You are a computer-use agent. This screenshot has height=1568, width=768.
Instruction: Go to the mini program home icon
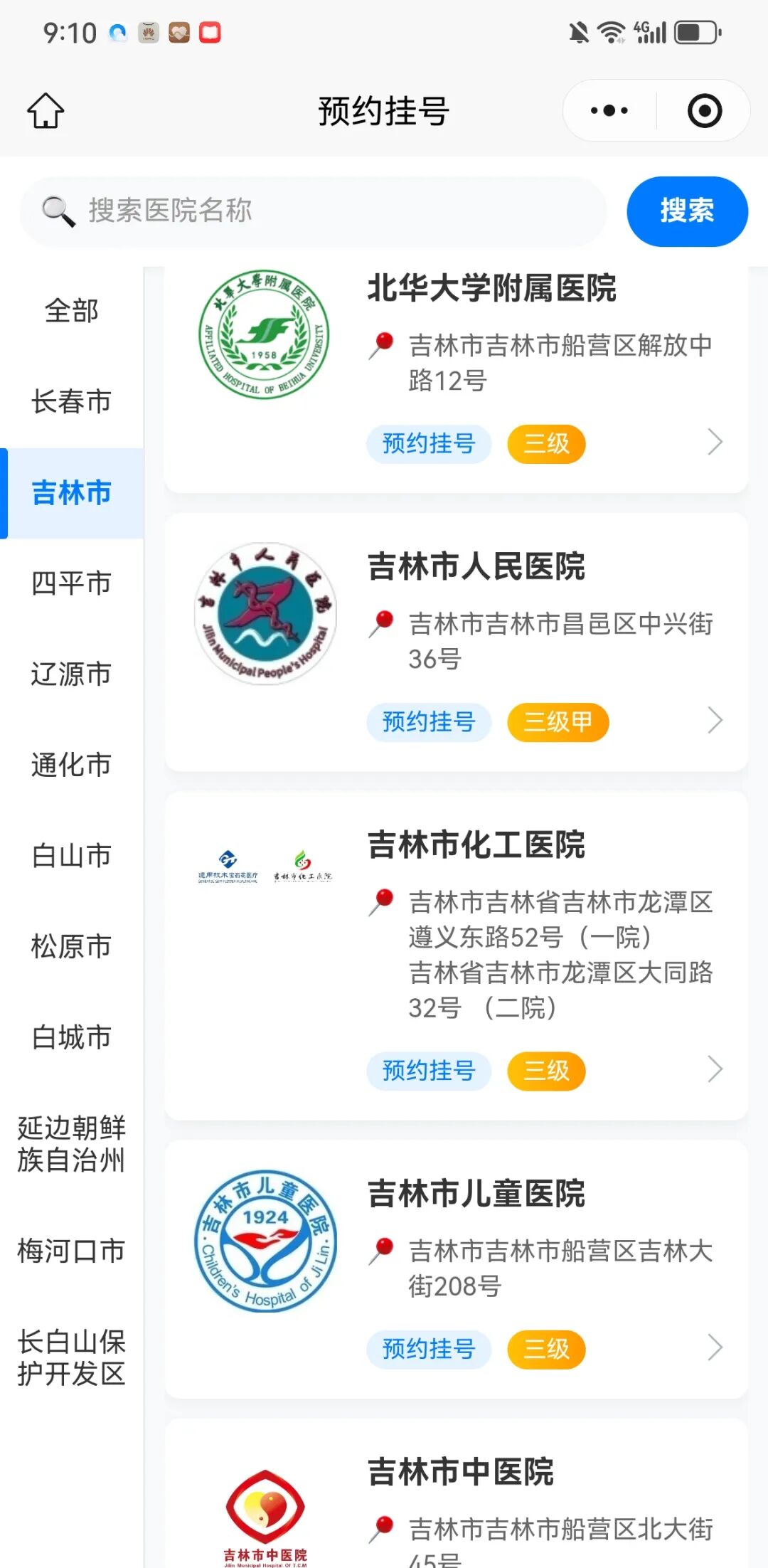point(46,111)
